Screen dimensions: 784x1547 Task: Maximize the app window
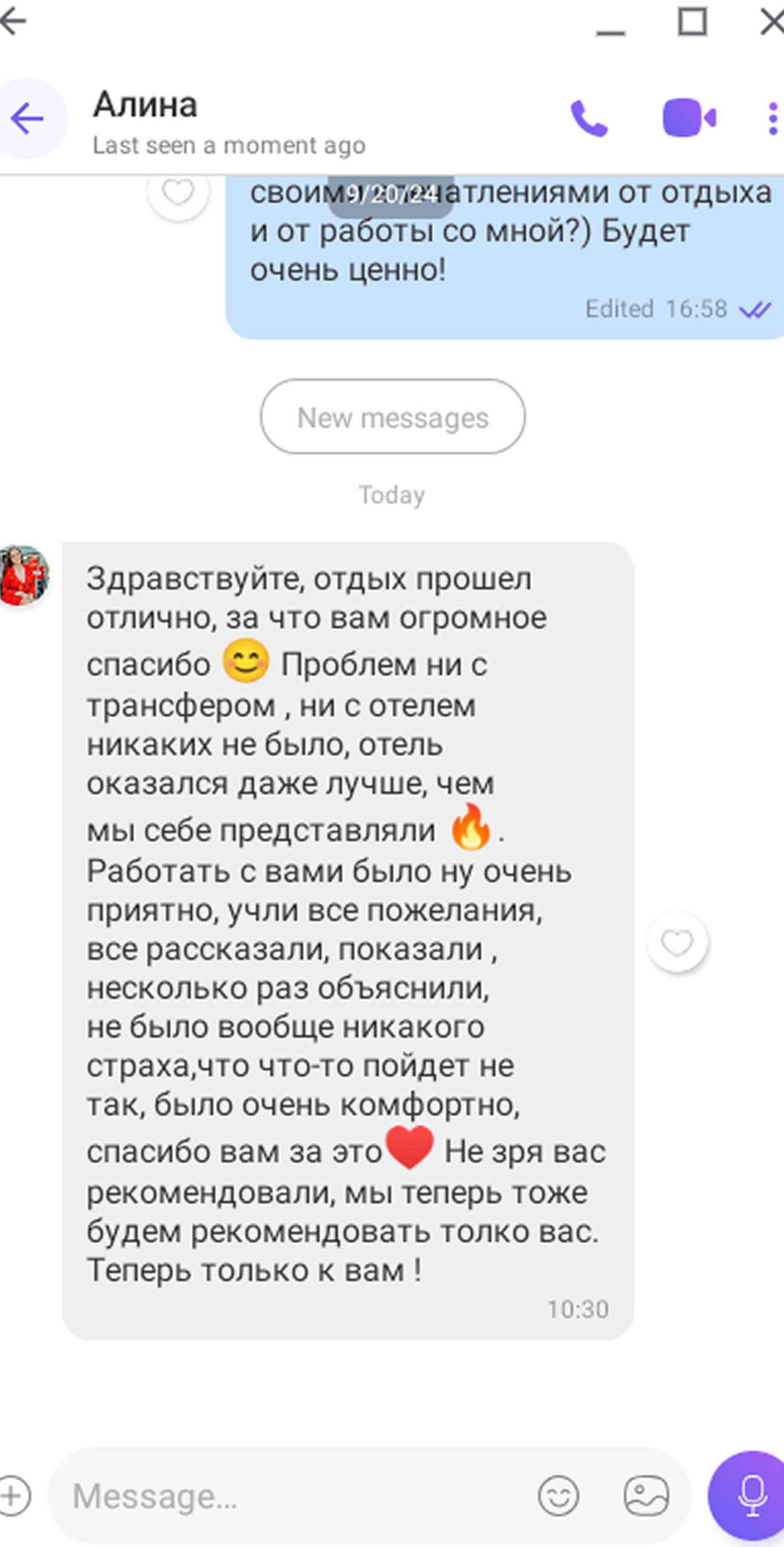(x=692, y=22)
